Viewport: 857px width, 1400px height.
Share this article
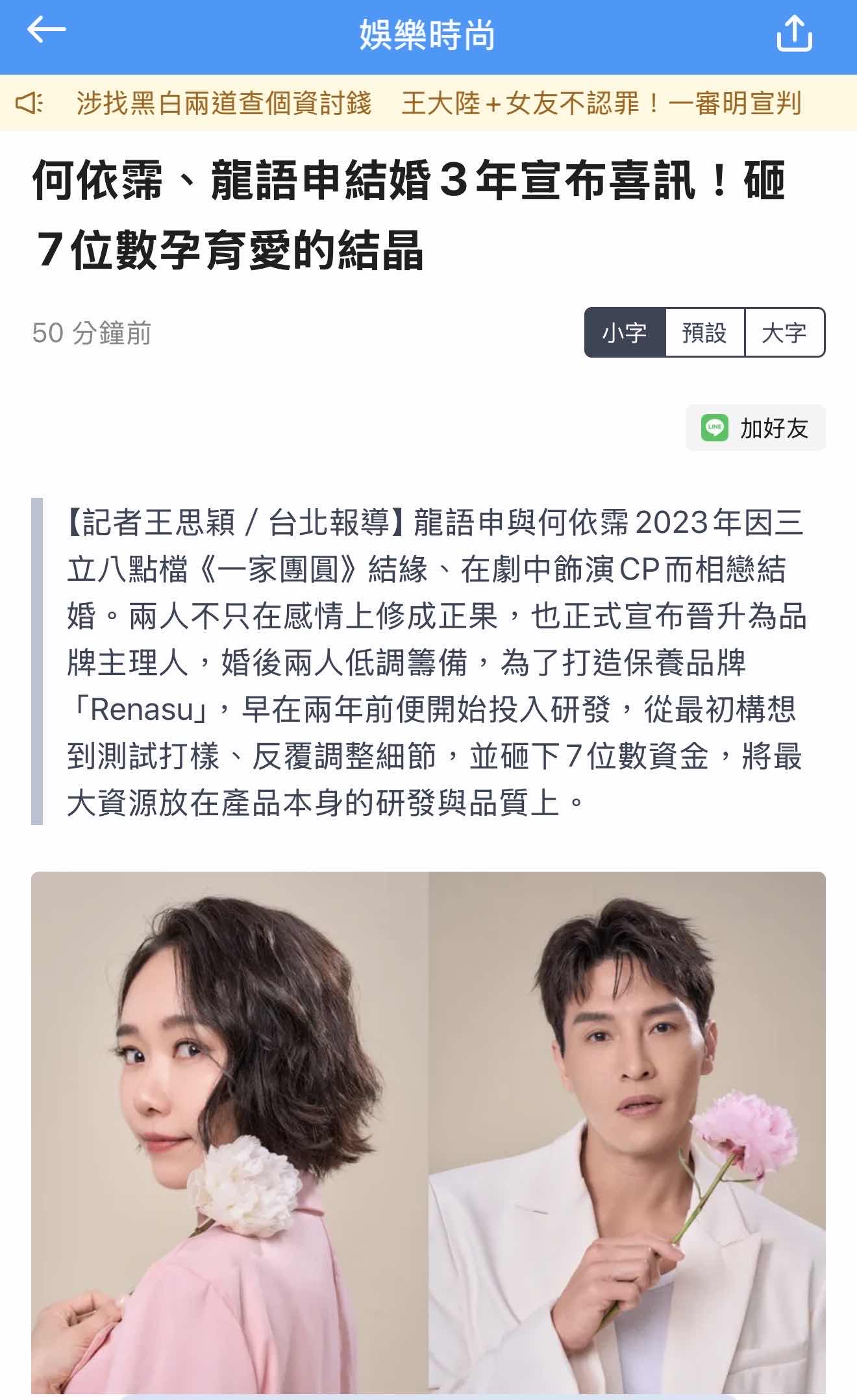(x=794, y=34)
